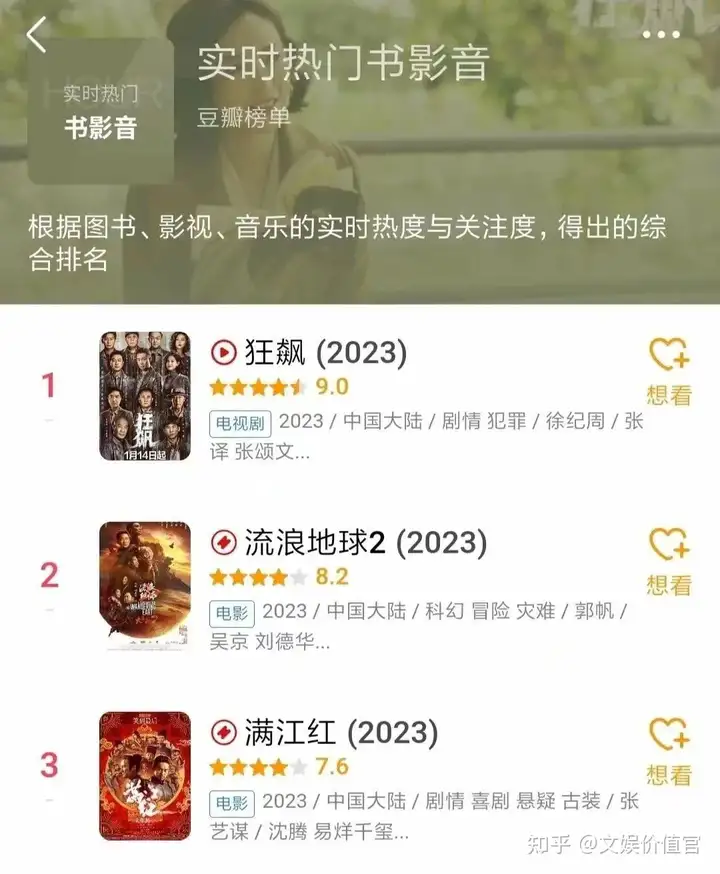The image size is (720, 874).
Task: Toggle 想看 status for 流浪地球2
Action: (x=667, y=585)
